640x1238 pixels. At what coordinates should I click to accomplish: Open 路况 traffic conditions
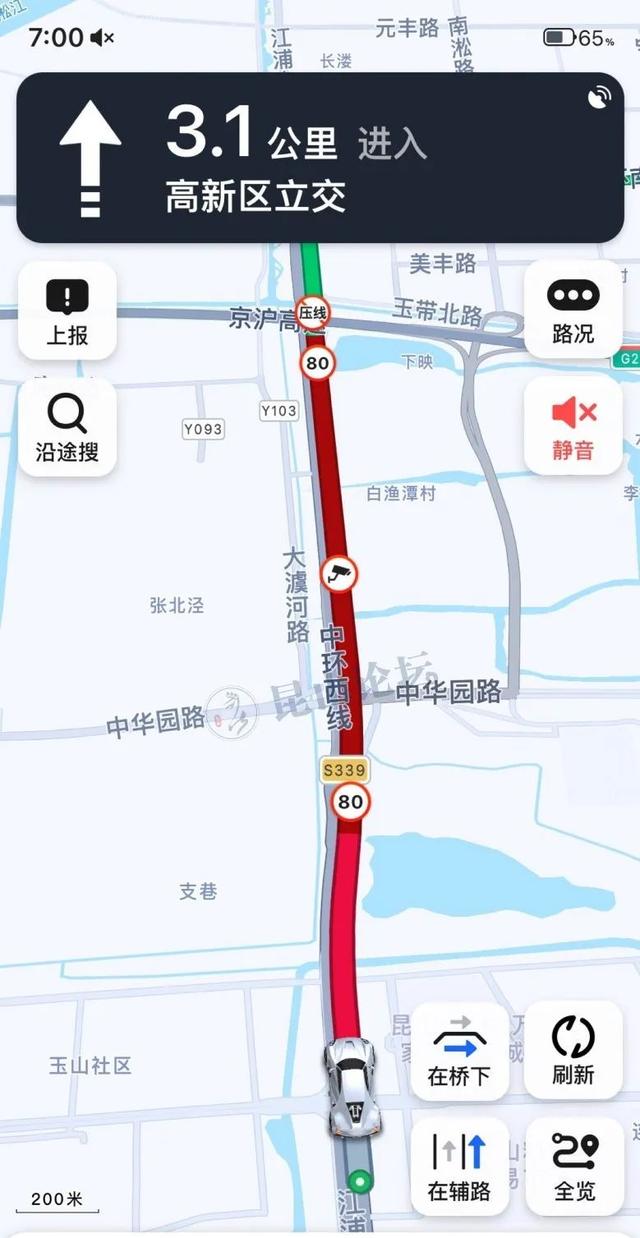pyautogui.click(x=573, y=311)
